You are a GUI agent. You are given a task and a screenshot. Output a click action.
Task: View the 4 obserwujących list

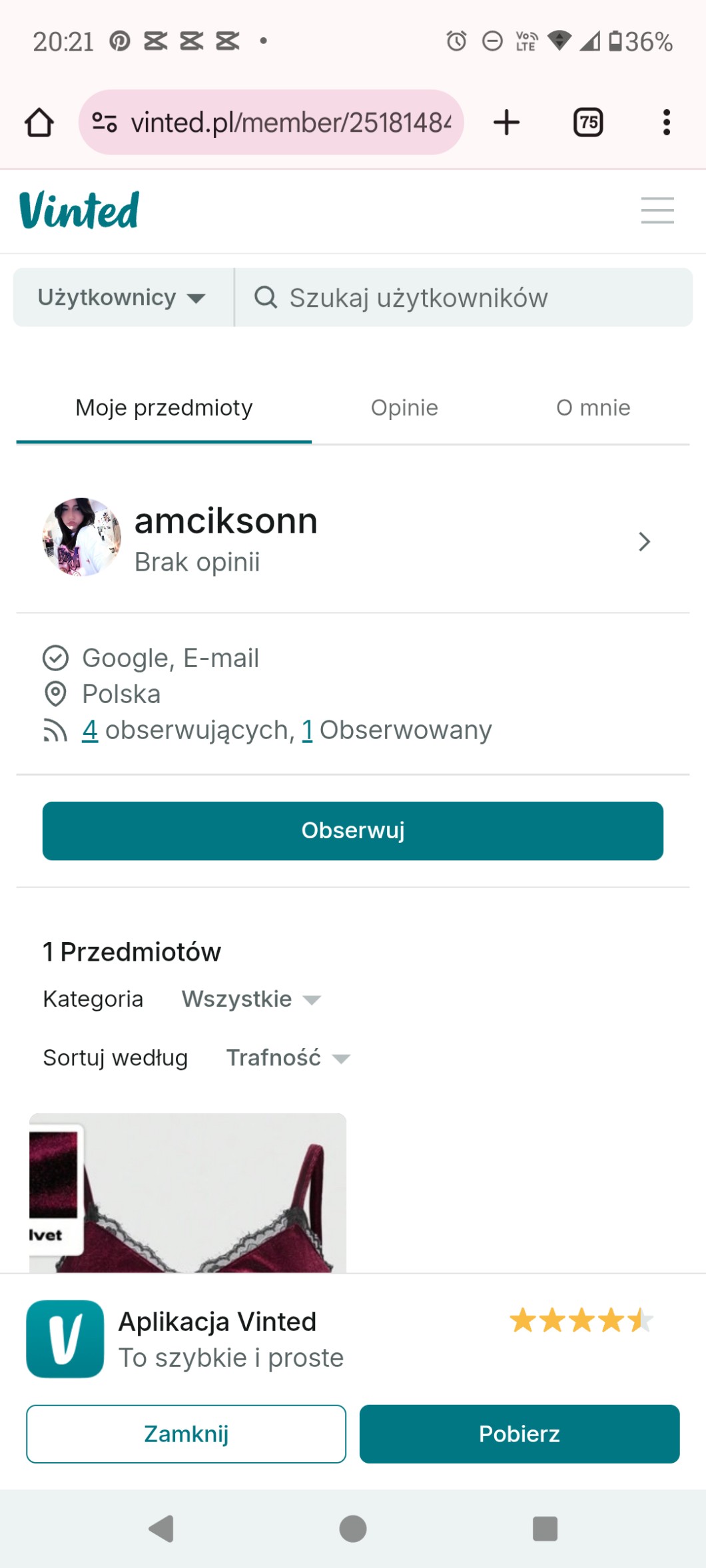[x=90, y=730]
